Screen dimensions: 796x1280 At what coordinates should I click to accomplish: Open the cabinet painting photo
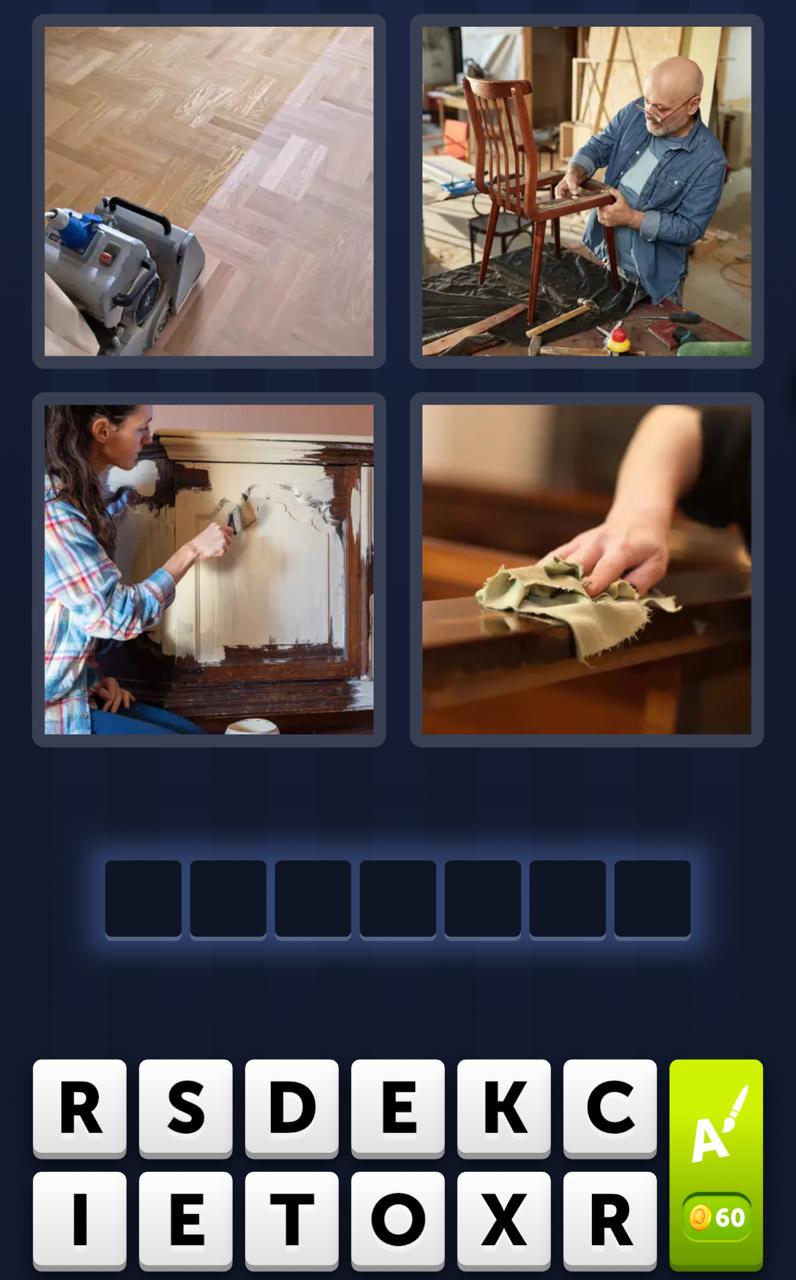tap(209, 568)
